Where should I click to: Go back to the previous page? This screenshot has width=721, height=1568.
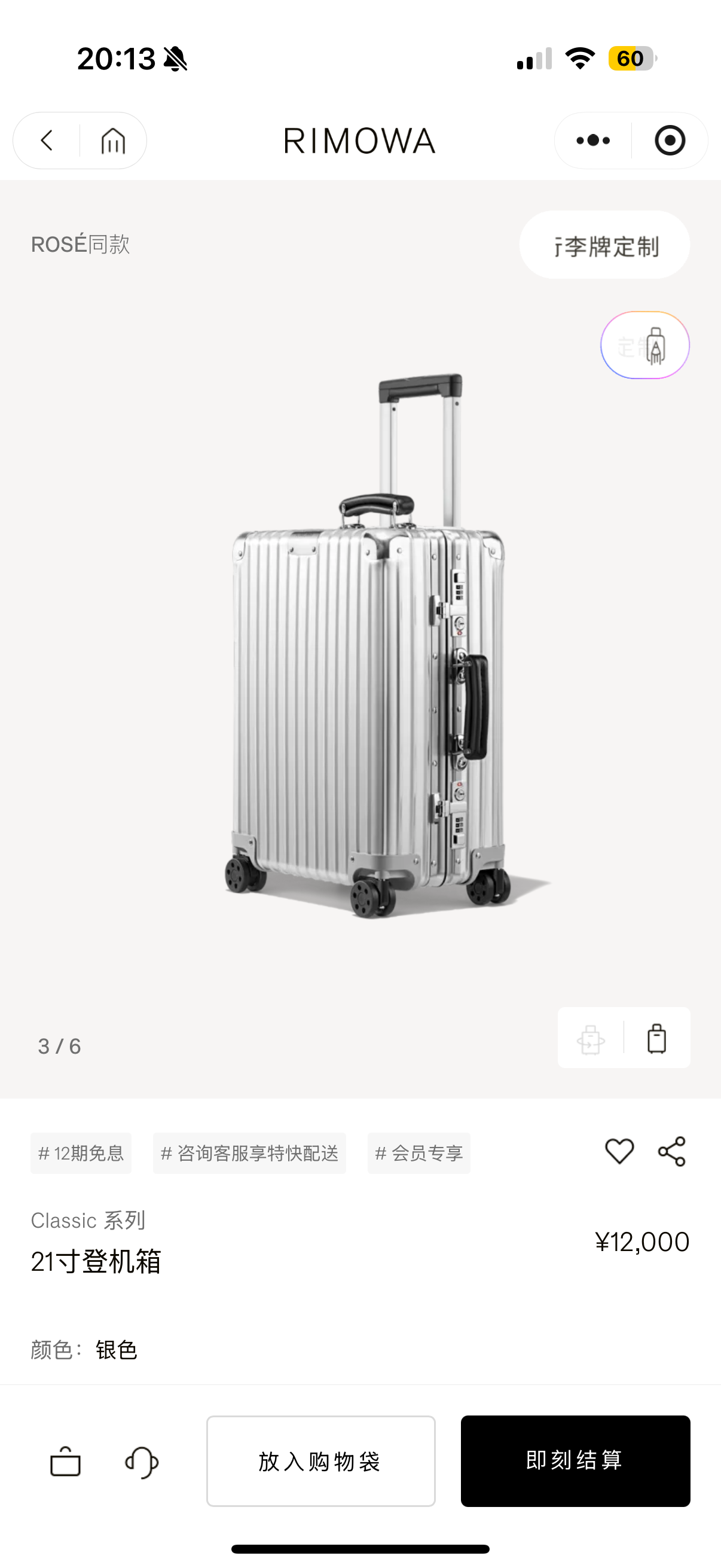tap(47, 141)
